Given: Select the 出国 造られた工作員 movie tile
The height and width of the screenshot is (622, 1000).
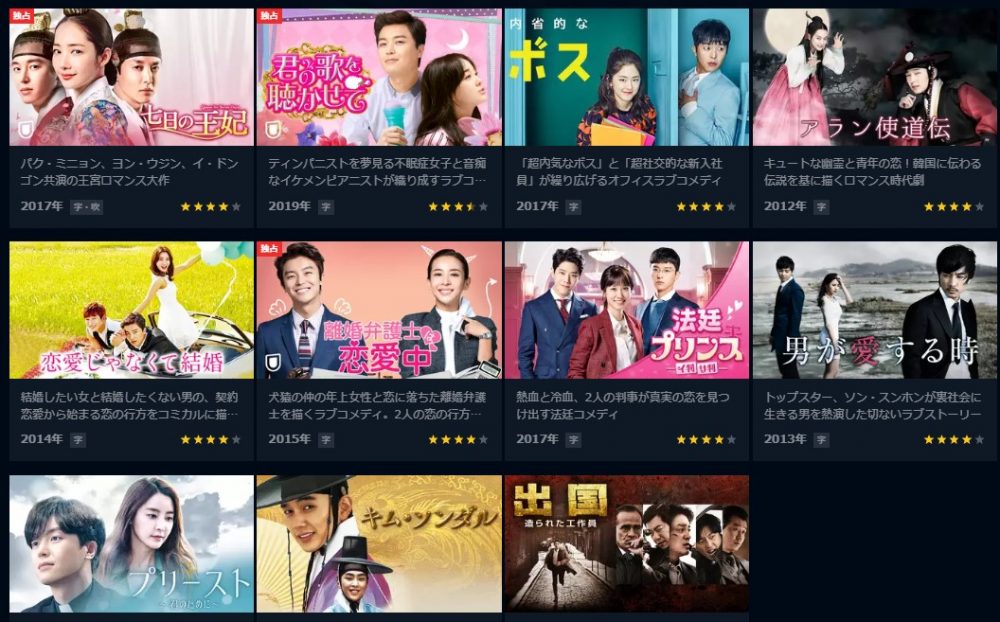Looking at the screenshot, I should 627,544.
